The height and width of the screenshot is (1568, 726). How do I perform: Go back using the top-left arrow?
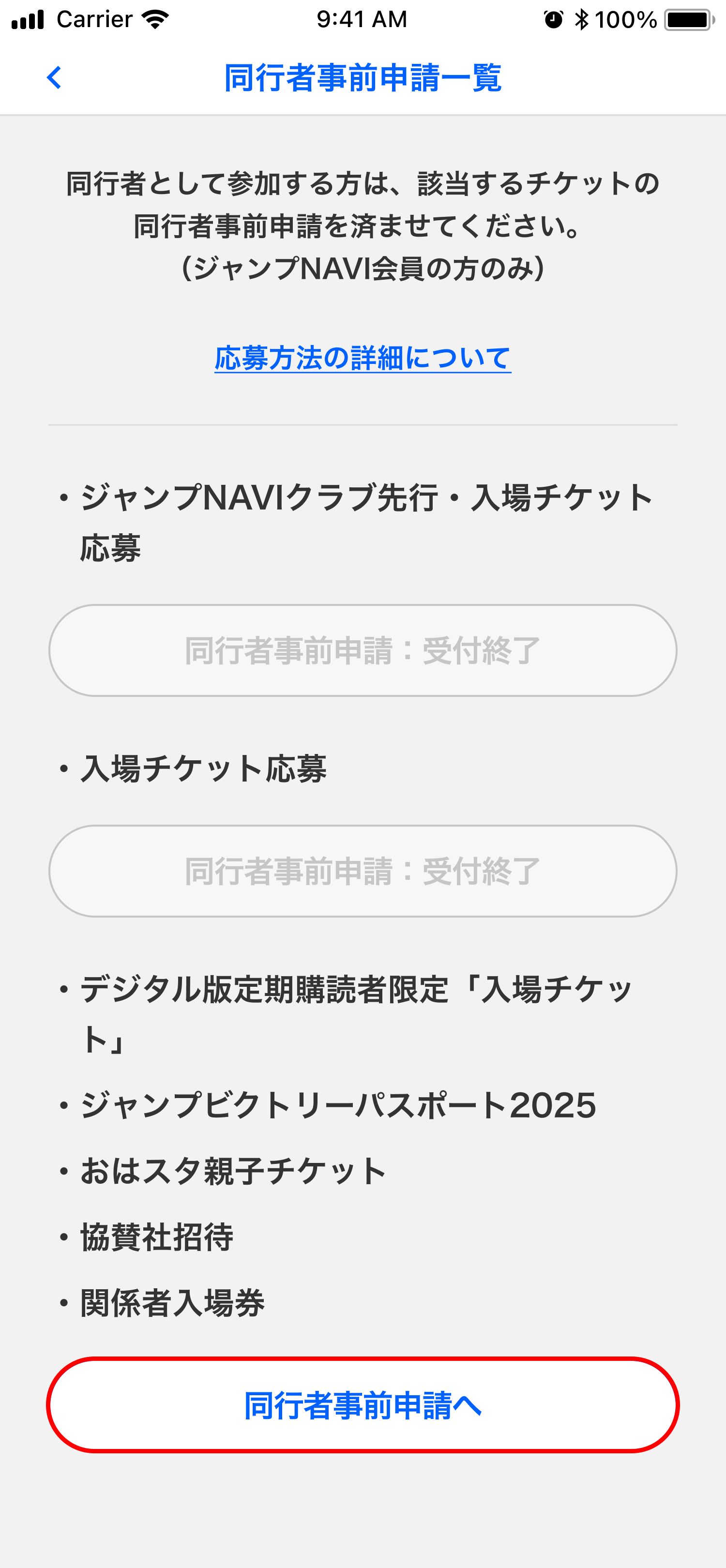point(54,78)
